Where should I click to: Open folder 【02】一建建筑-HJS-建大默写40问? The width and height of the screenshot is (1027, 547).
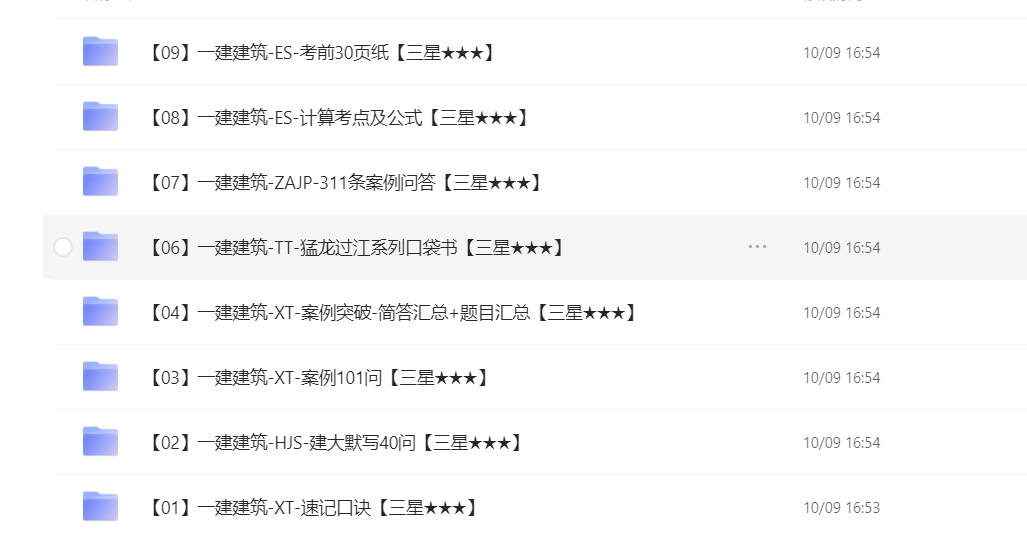click(x=334, y=442)
